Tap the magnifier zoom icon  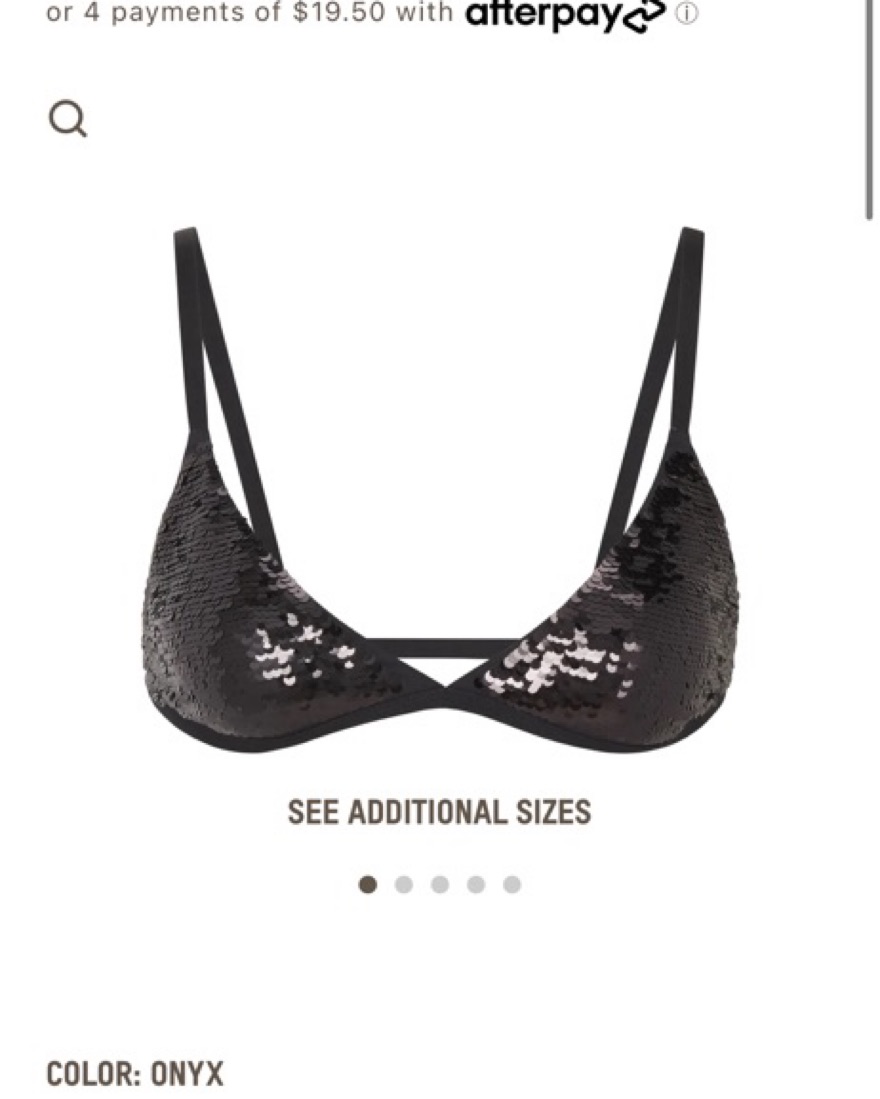67,121
